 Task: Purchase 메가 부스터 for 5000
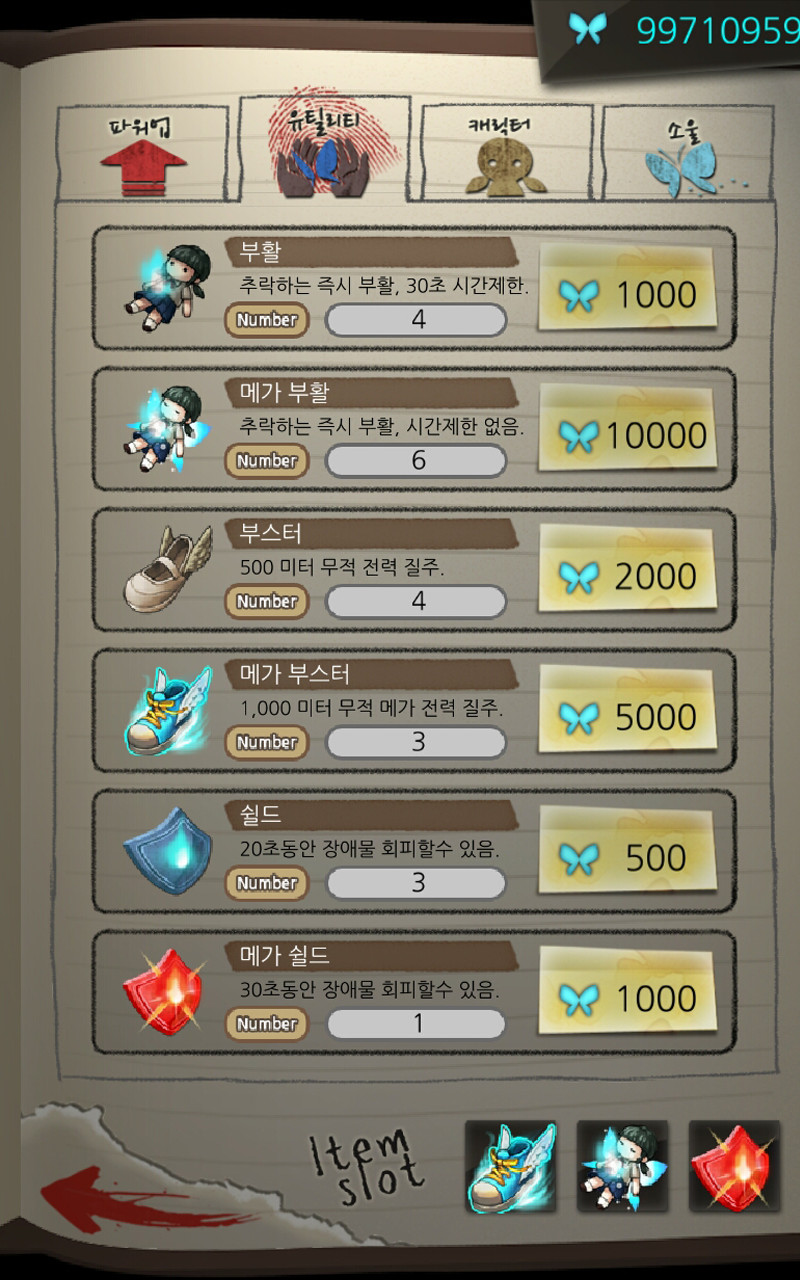[629, 713]
